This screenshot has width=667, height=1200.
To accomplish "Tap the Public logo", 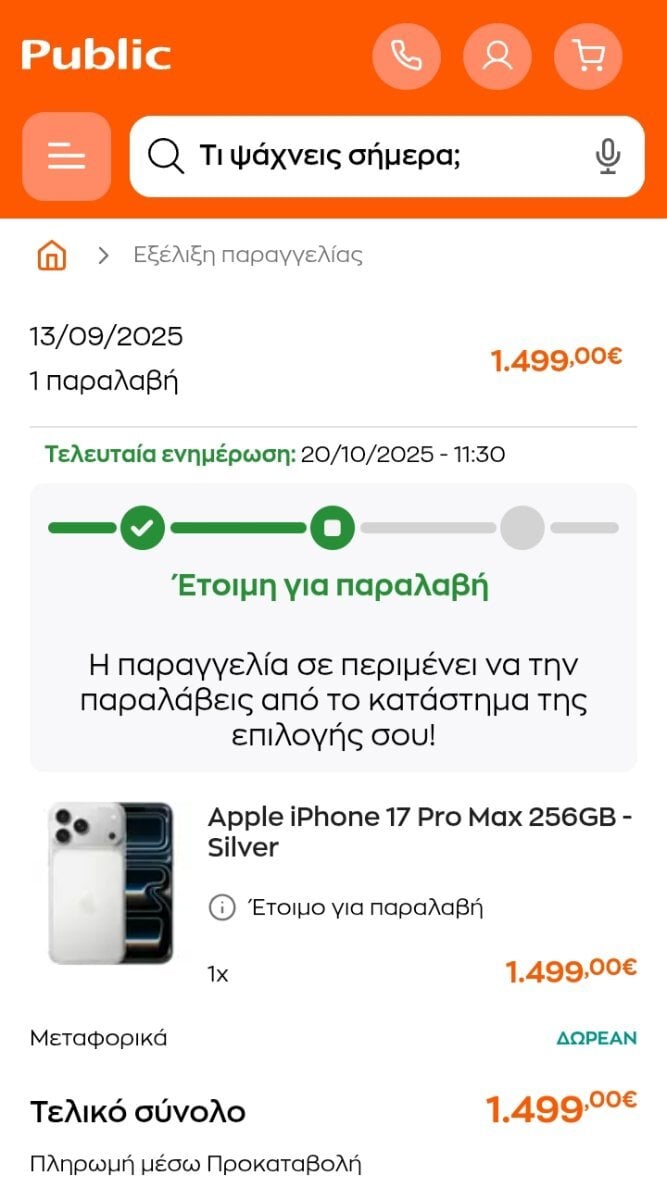I will click(96, 54).
